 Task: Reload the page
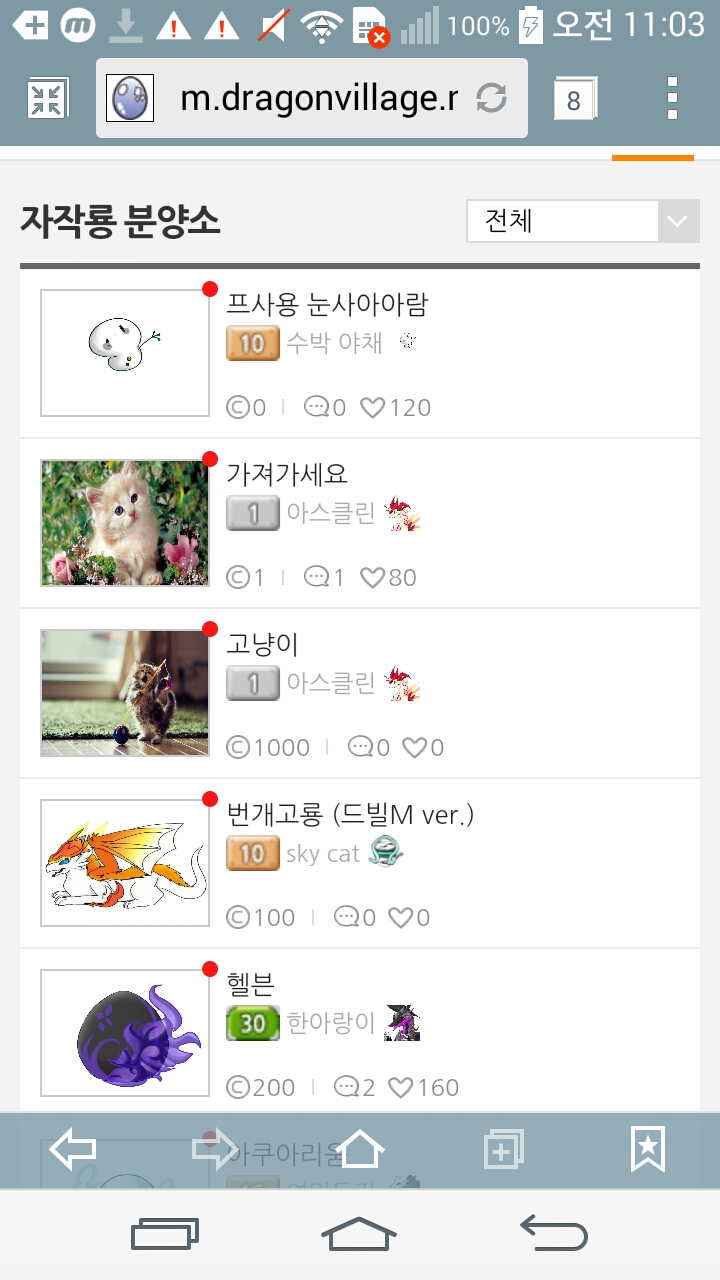pos(491,99)
